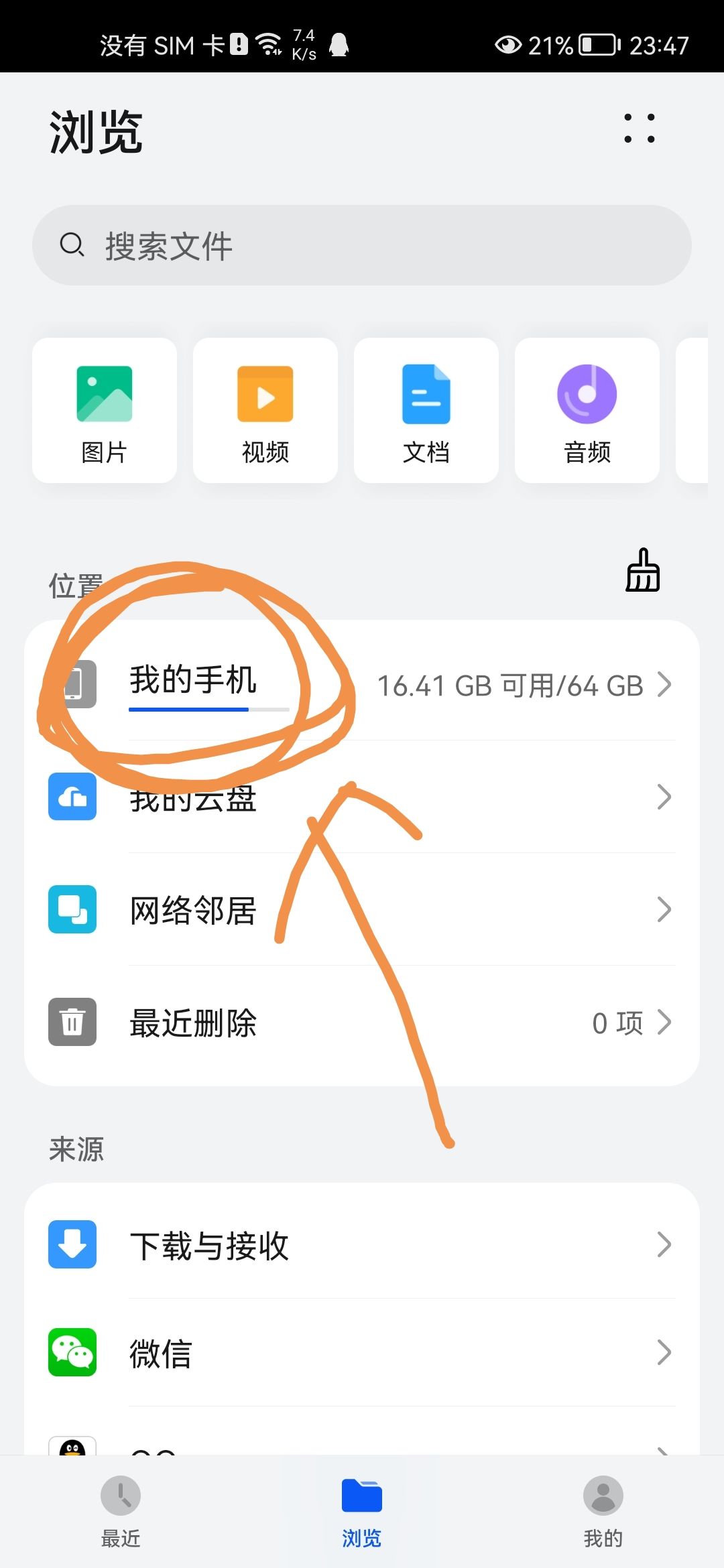Screen dimensions: 724x1568
Task: Open the 我的云盘 cloud drive icon
Action: (72, 797)
